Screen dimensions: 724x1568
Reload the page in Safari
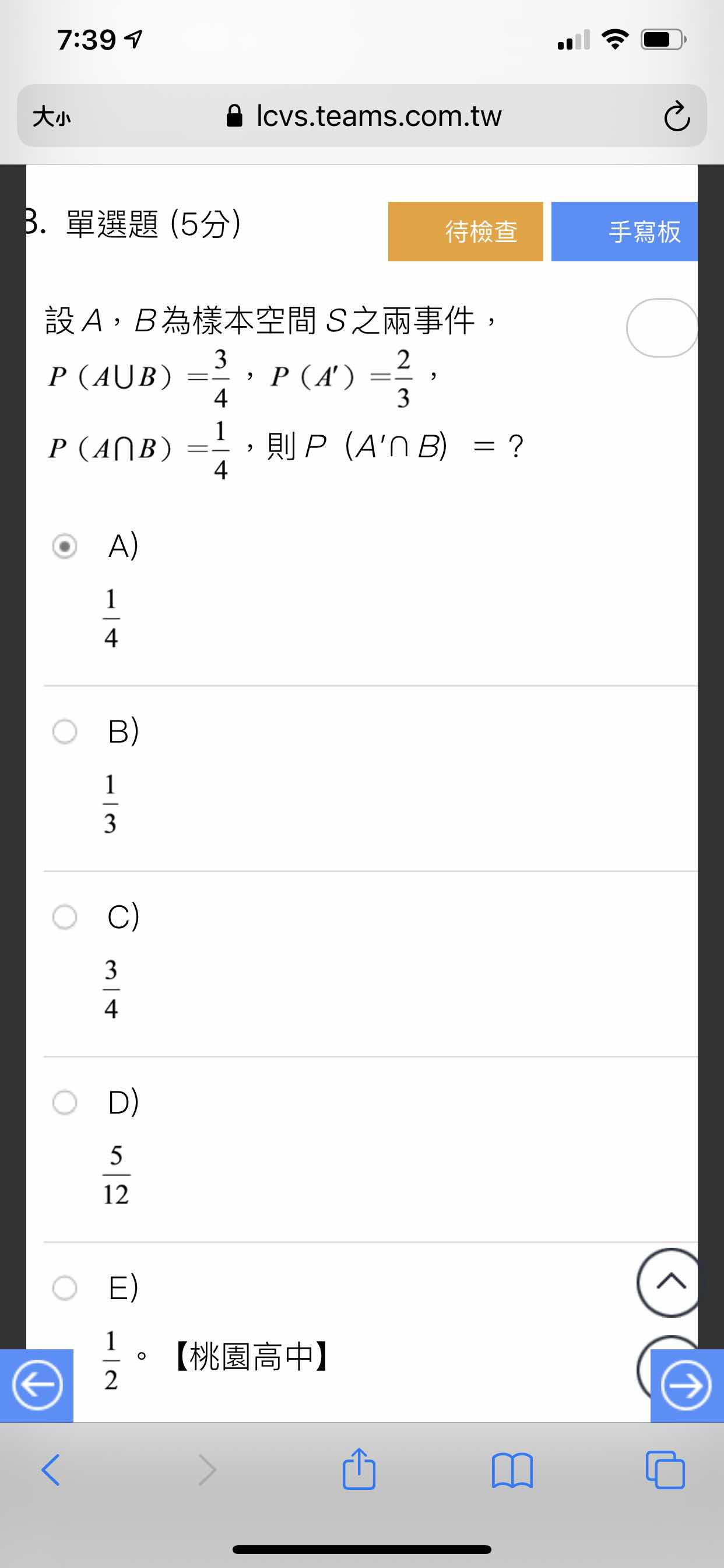(x=677, y=116)
